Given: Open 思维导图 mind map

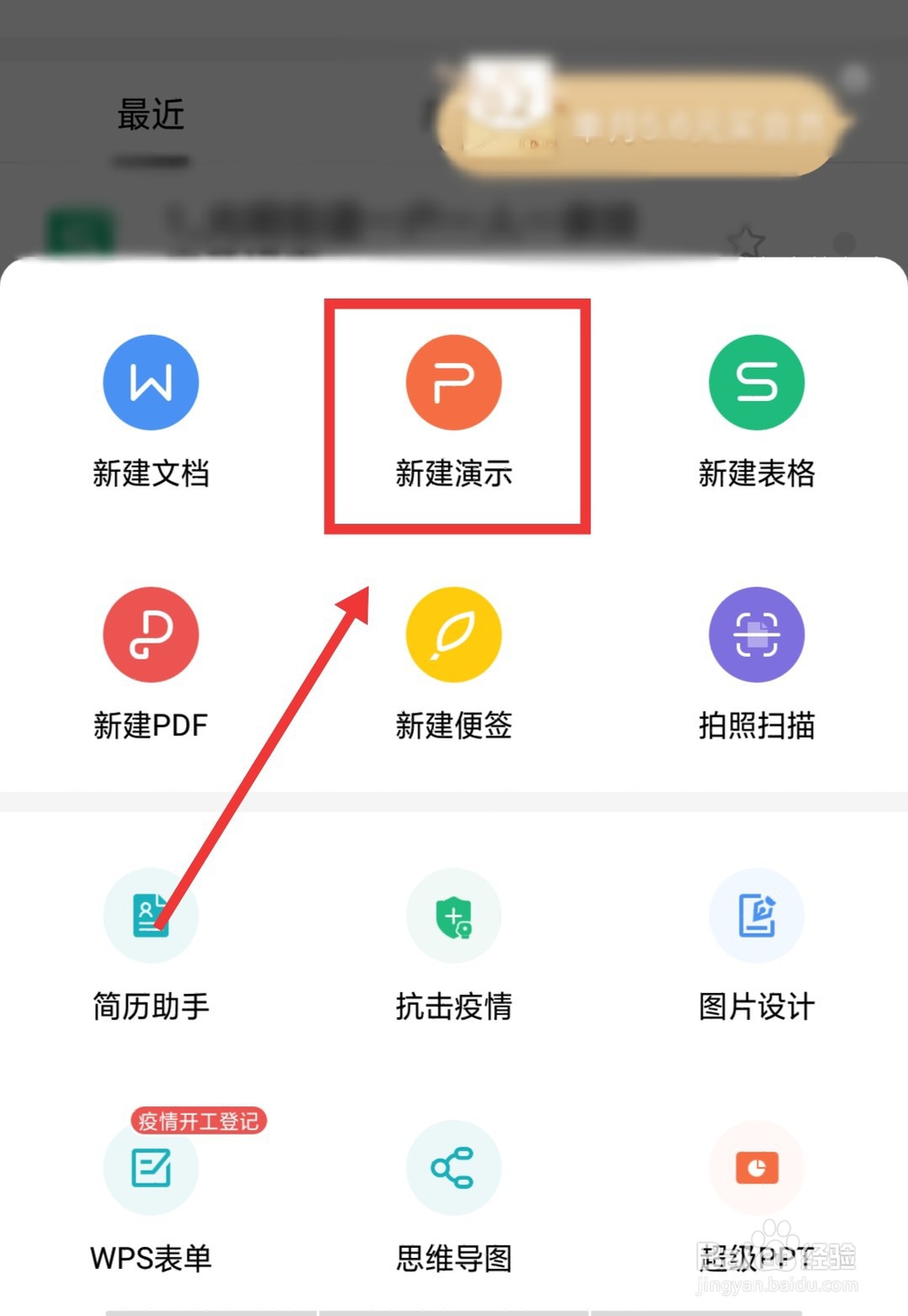Looking at the screenshot, I should point(454,1168).
